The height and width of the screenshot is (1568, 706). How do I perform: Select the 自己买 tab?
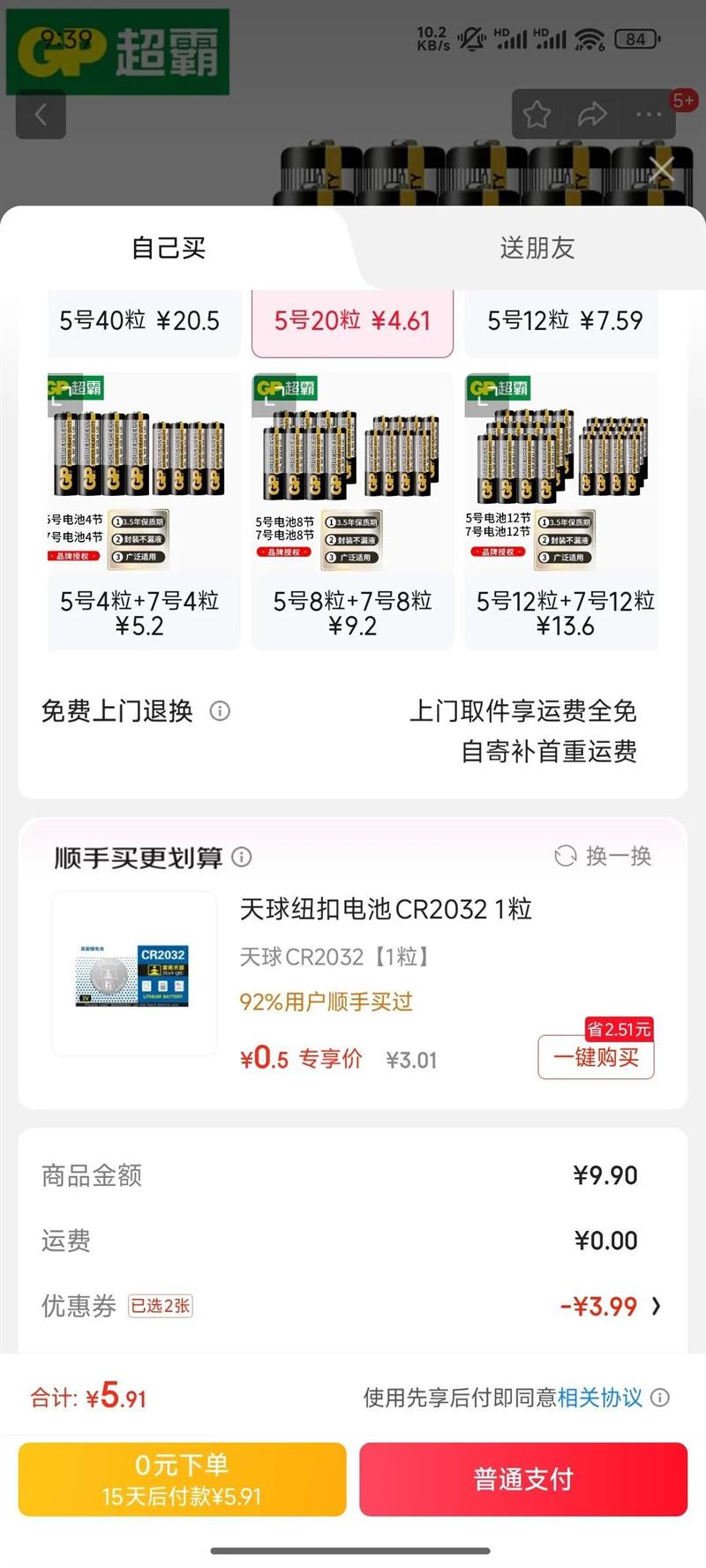169,248
